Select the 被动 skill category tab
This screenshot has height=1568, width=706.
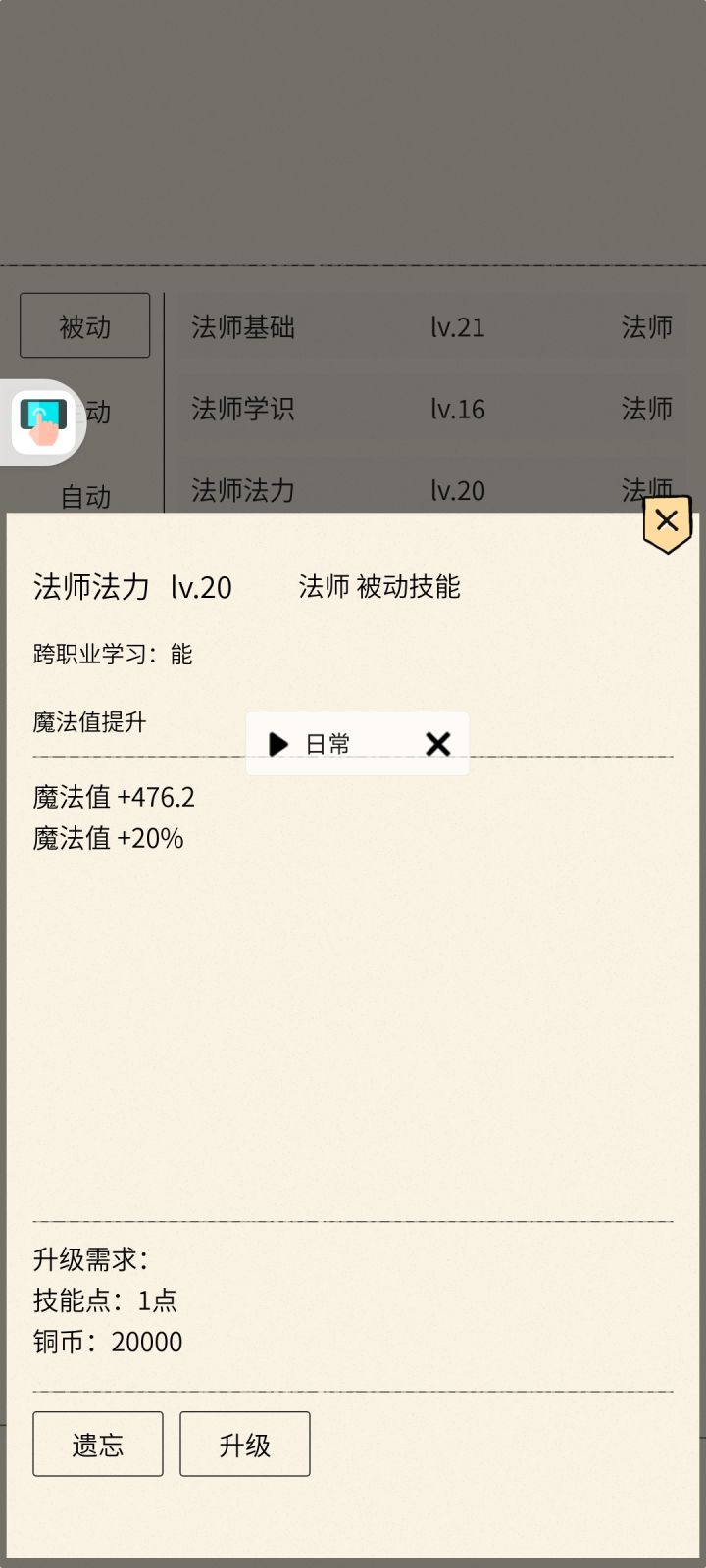(x=84, y=326)
